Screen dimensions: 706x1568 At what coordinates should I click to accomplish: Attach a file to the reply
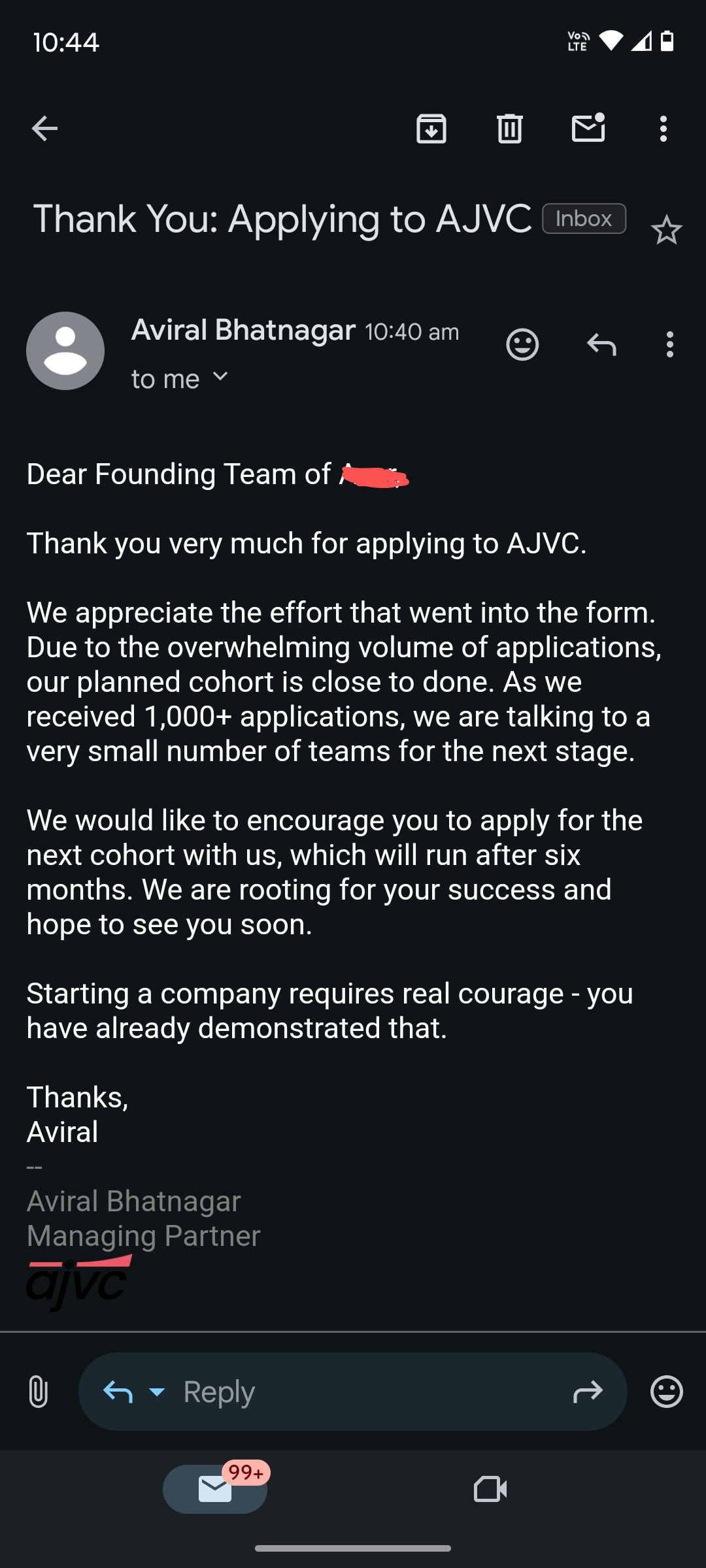[x=39, y=1391]
